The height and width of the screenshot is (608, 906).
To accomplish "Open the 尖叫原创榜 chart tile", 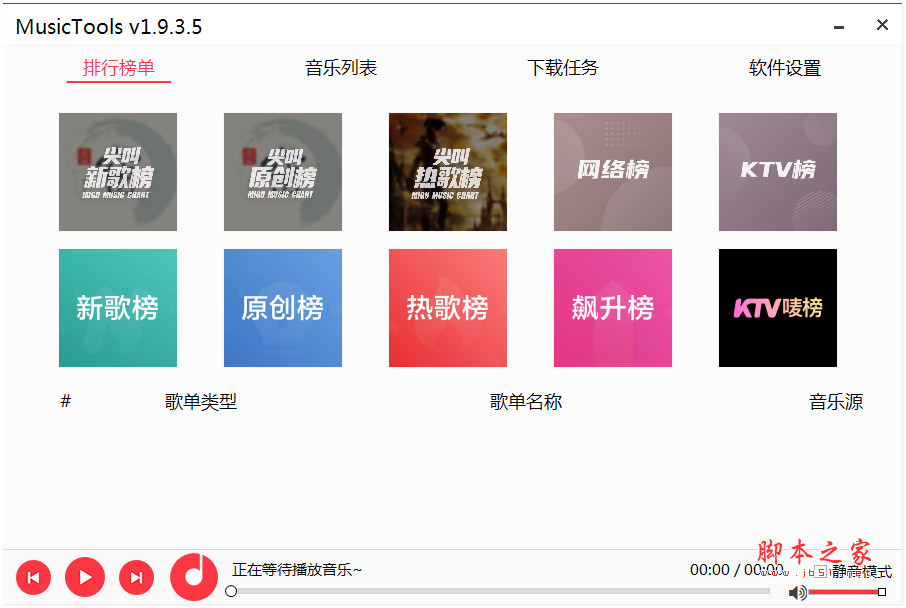I will click(x=283, y=172).
